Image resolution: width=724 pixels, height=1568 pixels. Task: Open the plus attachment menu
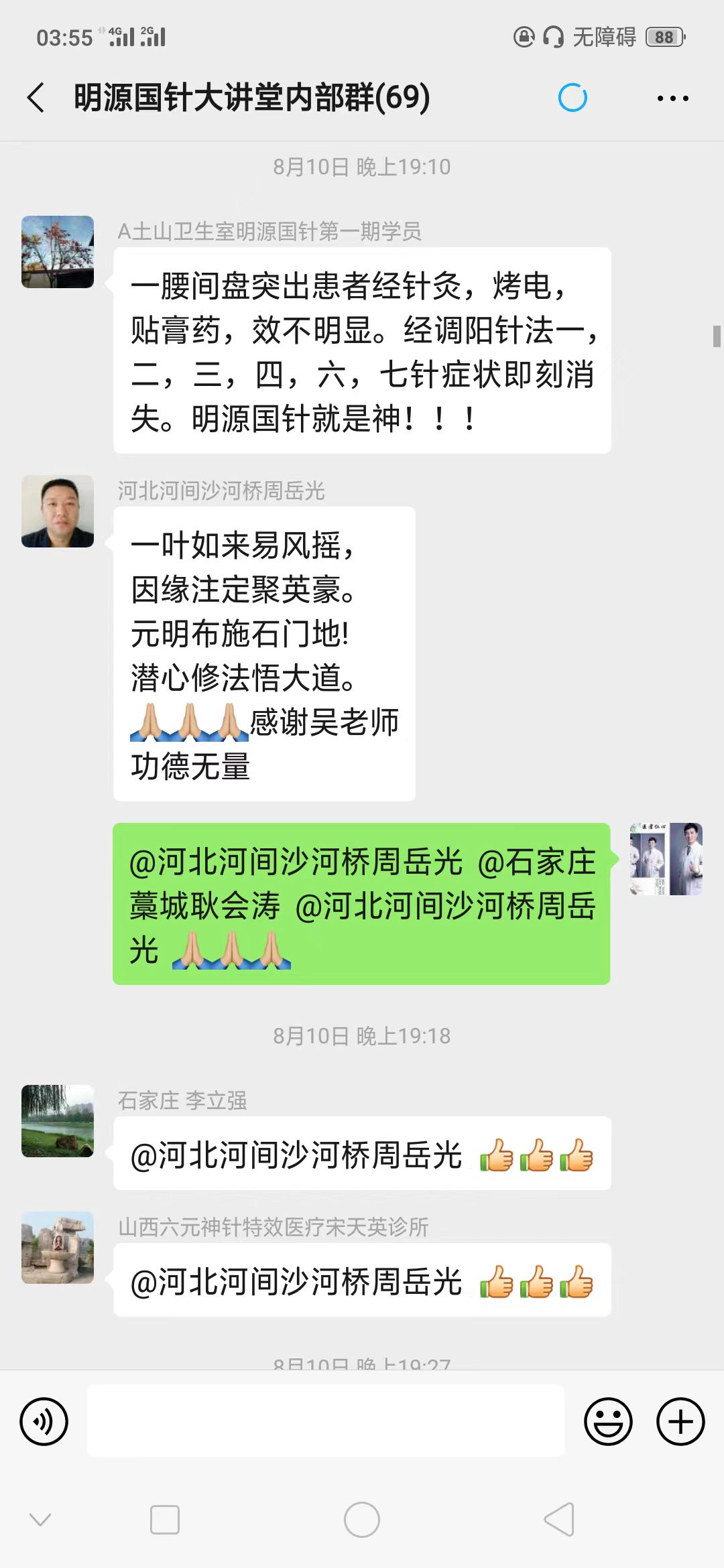click(x=680, y=1421)
